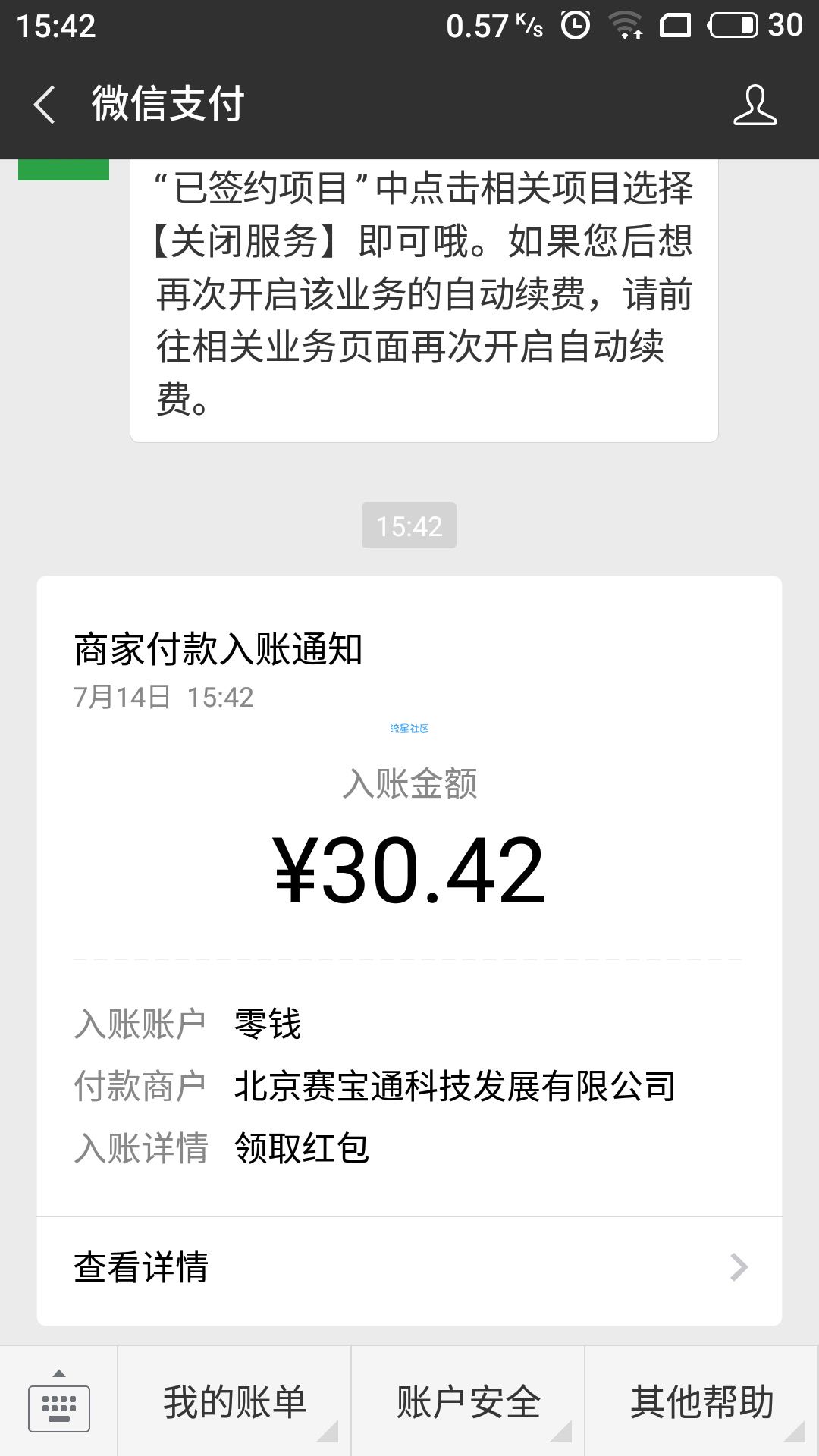Open the account profile icon
Screen dimensions: 819x1456
coord(755,105)
